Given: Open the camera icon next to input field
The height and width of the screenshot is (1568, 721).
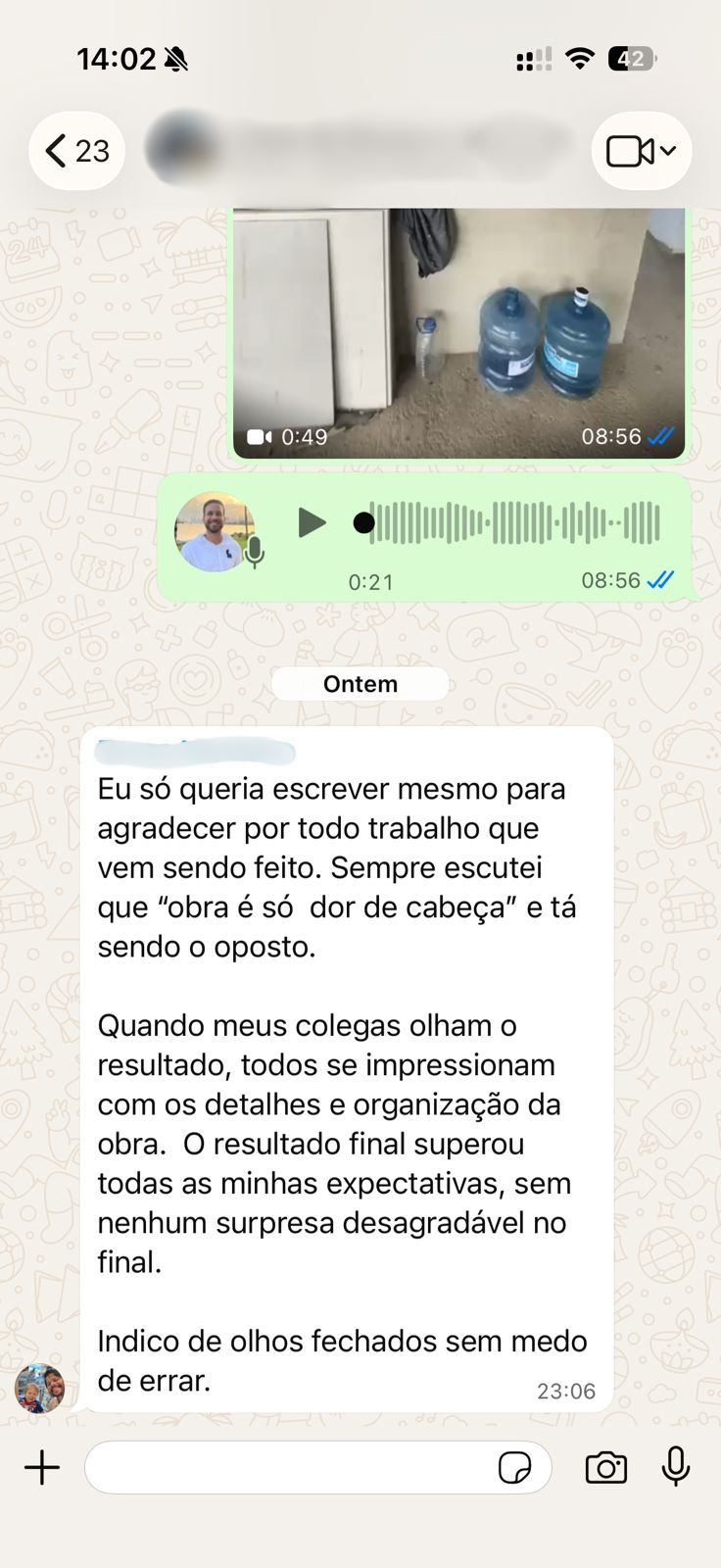Looking at the screenshot, I should pos(605,1467).
